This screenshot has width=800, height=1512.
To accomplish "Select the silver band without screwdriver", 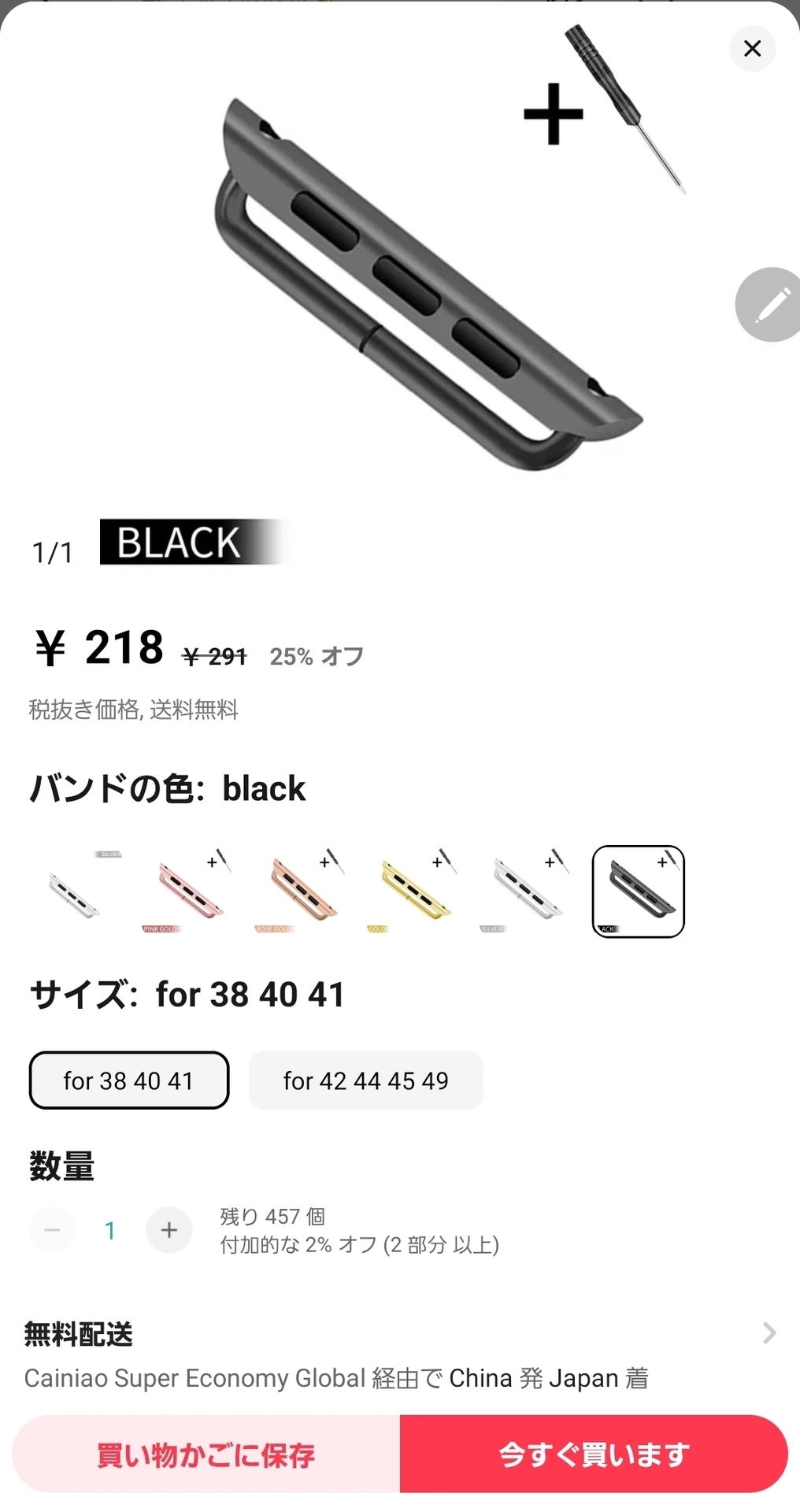I will [76, 891].
